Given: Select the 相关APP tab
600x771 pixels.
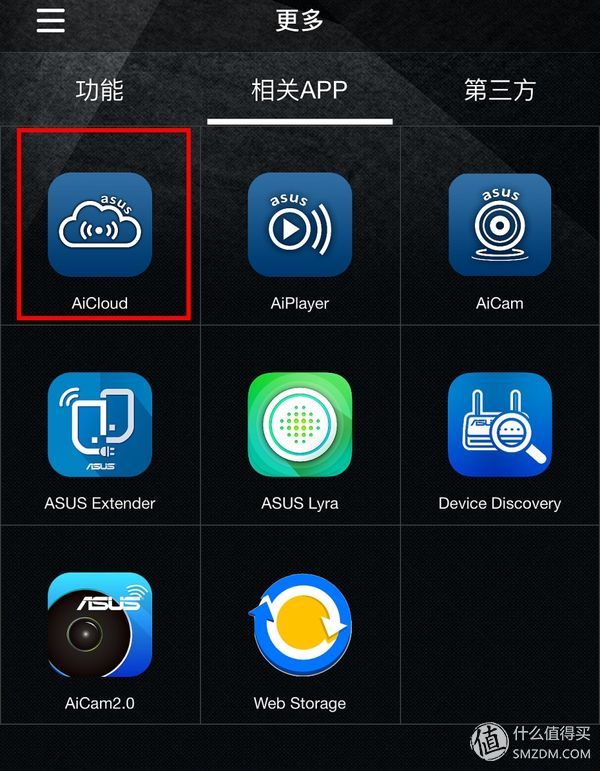Looking at the screenshot, I should [x=300, y=91].
